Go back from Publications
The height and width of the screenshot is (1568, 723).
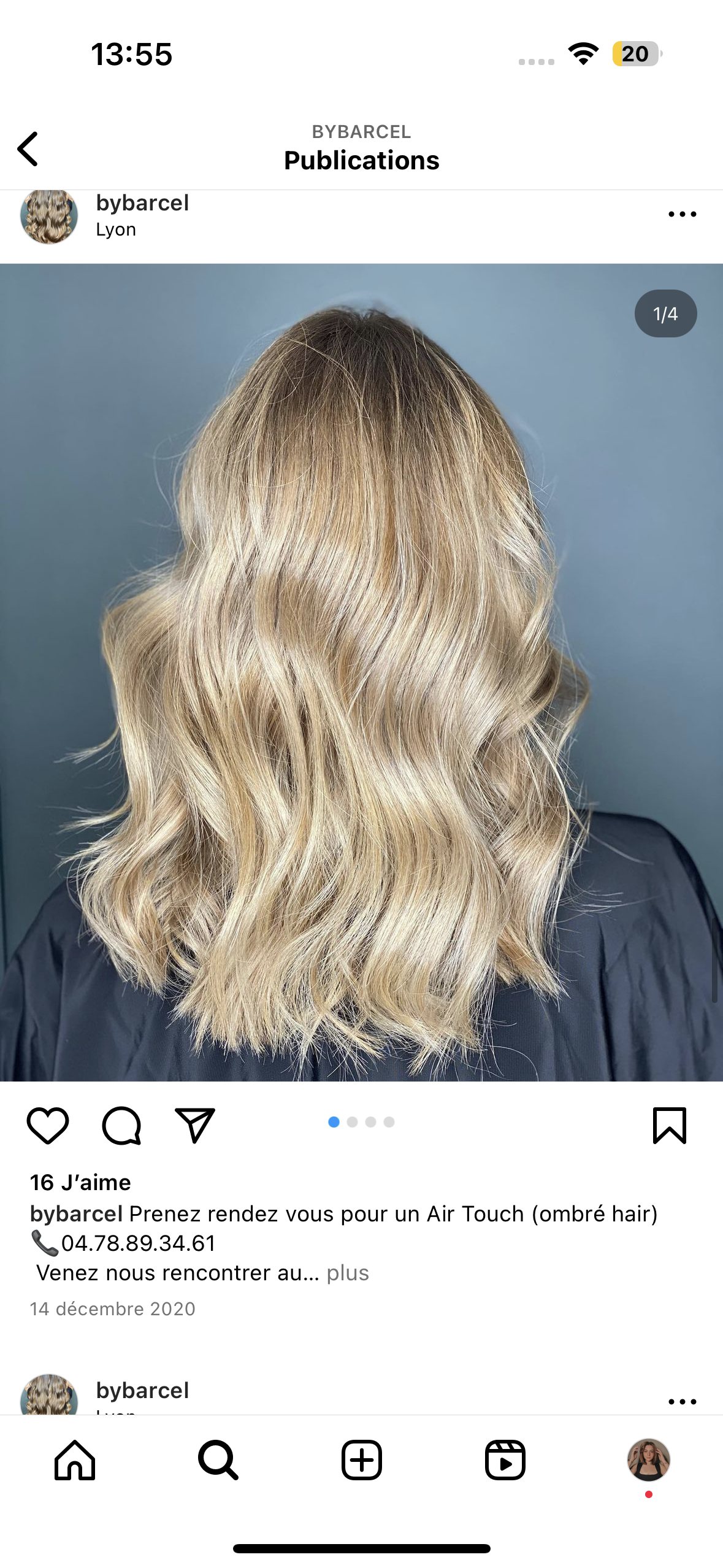click(28, 148)
